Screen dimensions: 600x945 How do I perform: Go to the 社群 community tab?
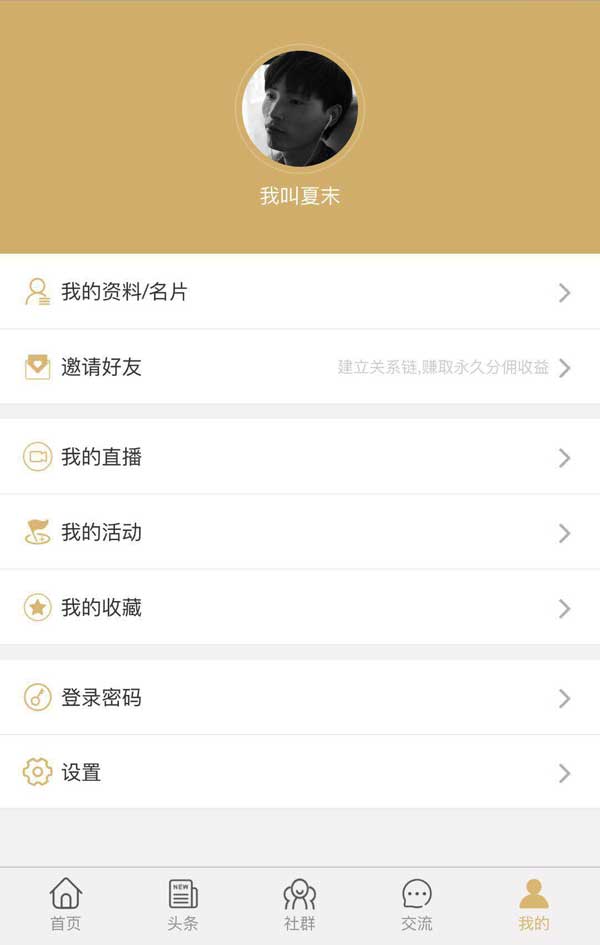(x=300, y=905)
